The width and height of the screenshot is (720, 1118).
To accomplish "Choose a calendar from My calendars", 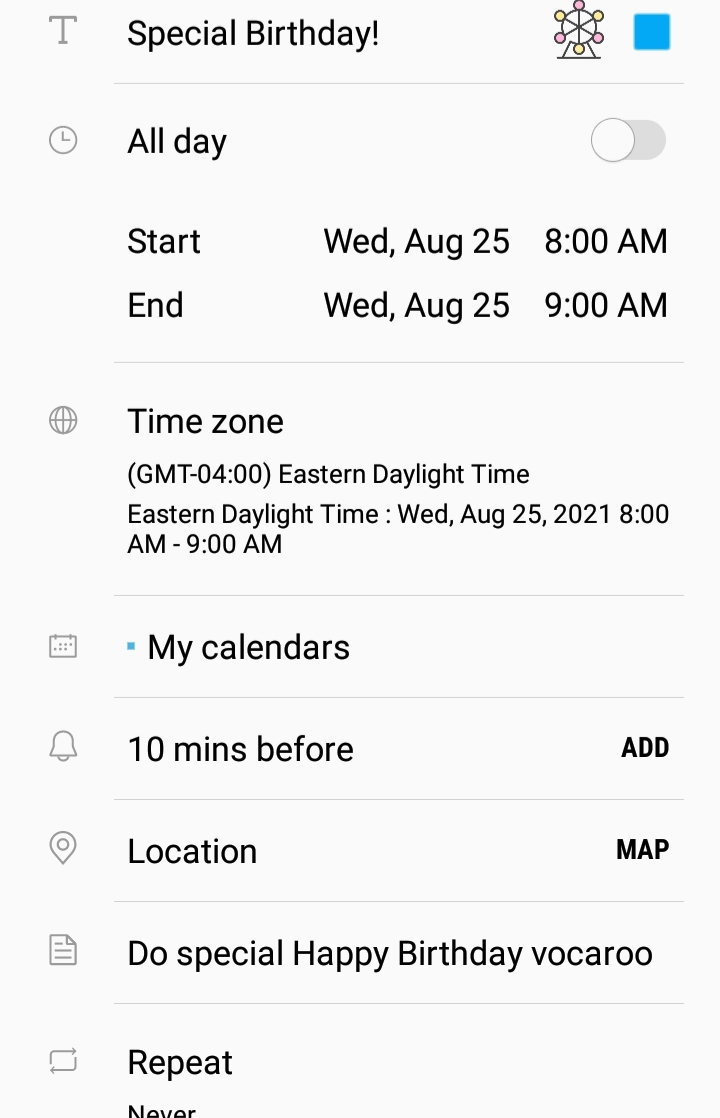I will click(248, 648).
